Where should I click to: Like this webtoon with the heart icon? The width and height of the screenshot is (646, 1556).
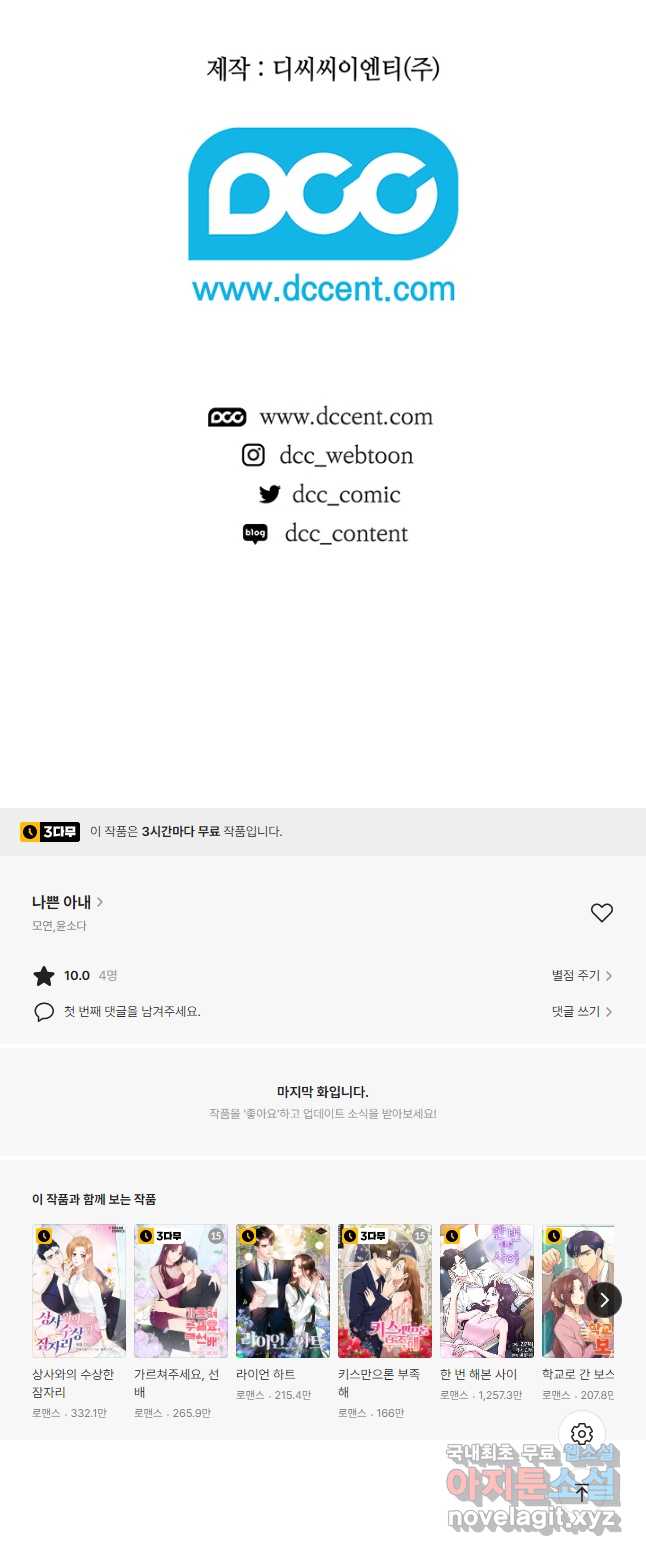[601, 913]
